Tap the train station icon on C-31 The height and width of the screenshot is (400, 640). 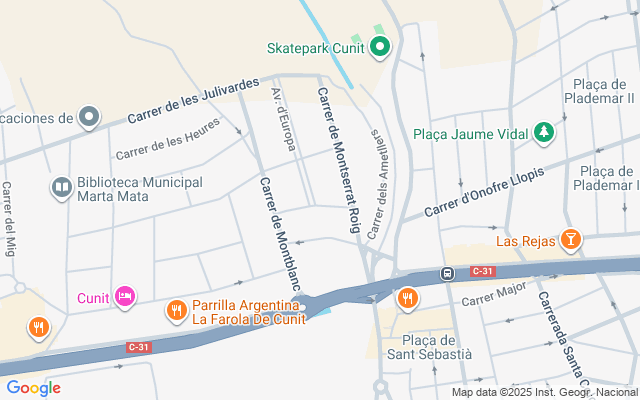pyautogui.click(x=448, y=272)
